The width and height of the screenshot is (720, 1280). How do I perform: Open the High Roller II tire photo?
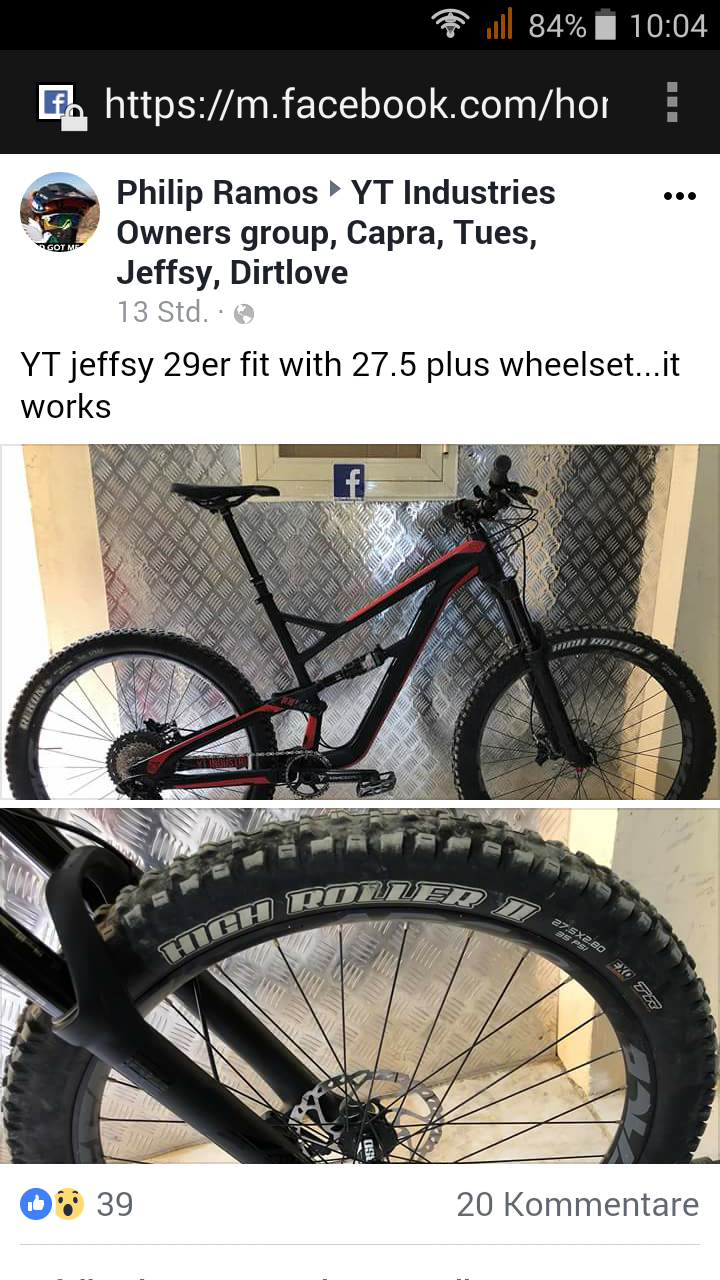[x=360, y=985]
